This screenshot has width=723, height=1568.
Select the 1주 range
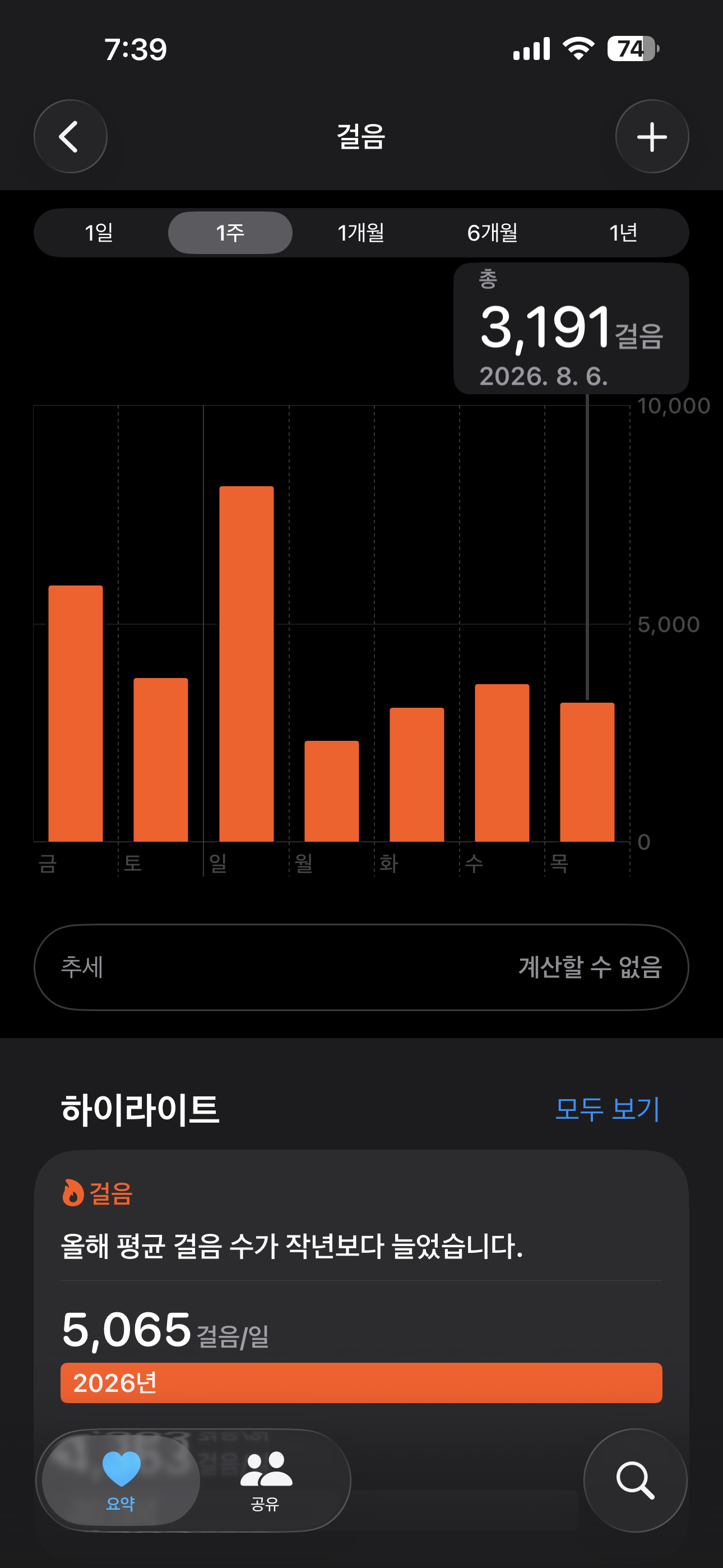point(230,233)
